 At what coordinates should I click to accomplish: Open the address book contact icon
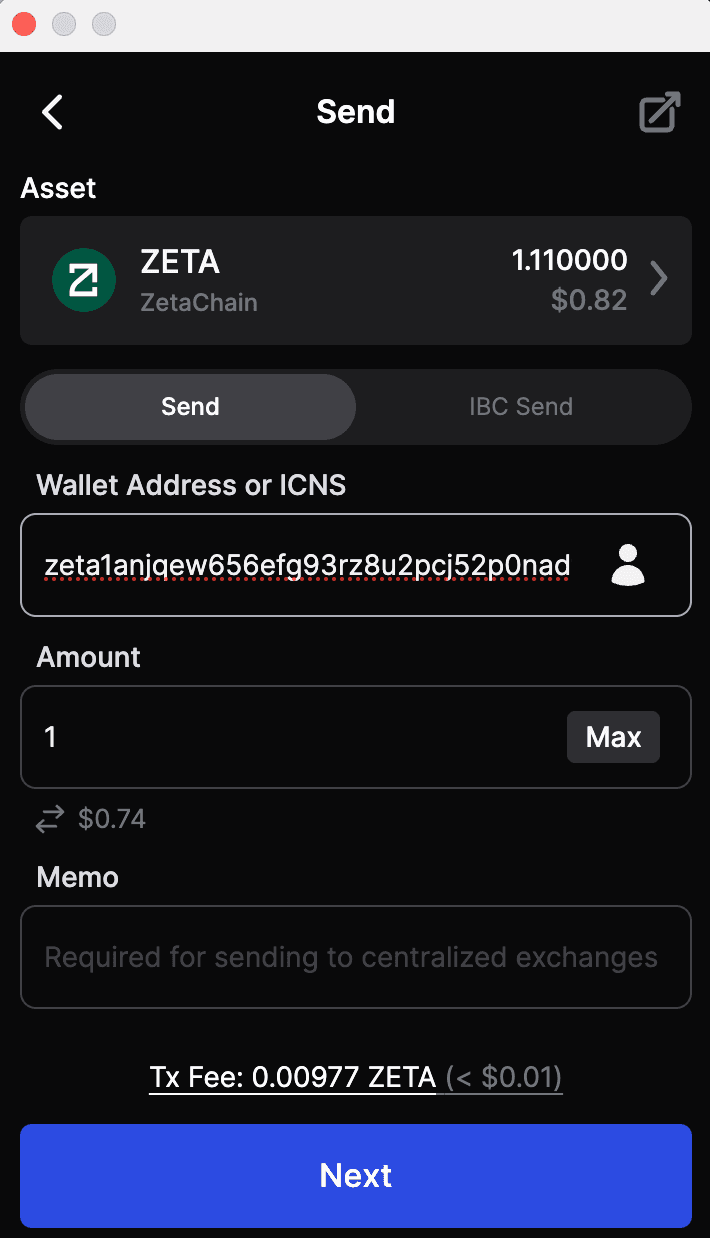[x=628, y=566]
